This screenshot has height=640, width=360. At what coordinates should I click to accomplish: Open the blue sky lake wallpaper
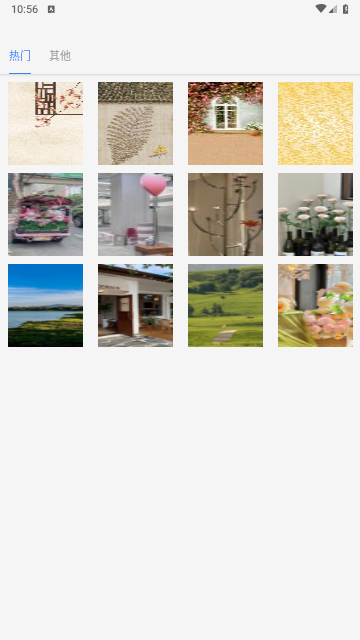tap(45, 305)
